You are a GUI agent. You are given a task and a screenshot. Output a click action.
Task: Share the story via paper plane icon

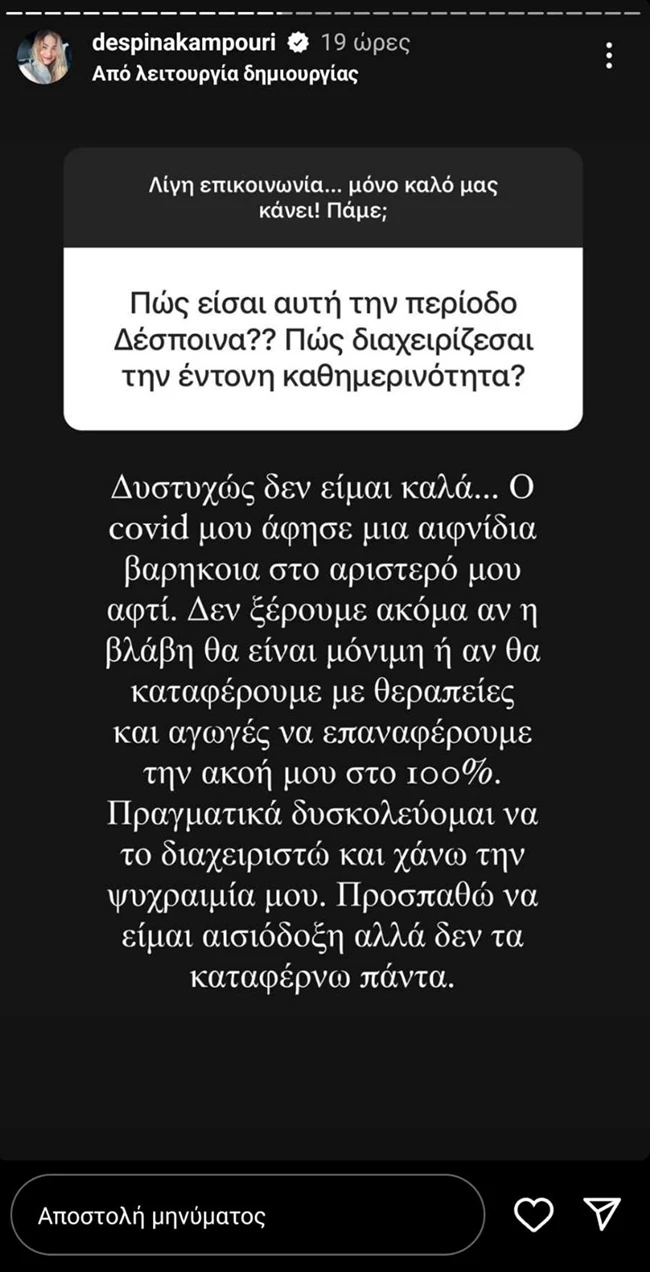click(x=602, y=1213)
